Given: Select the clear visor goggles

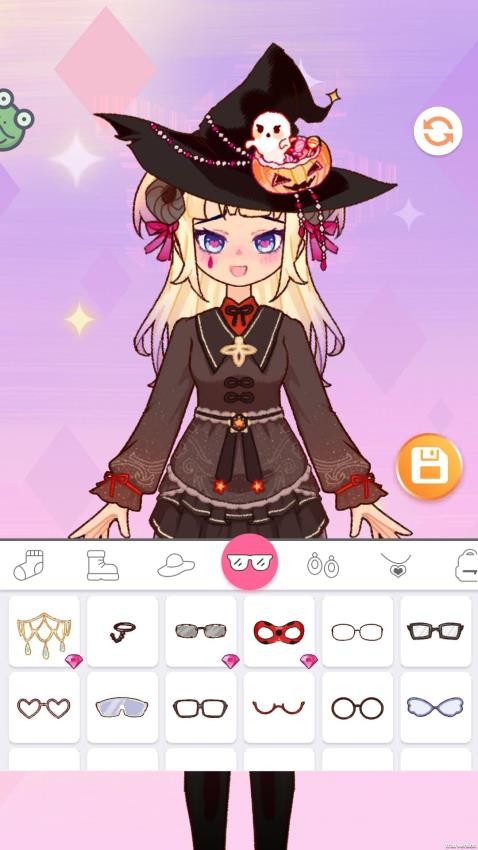Looking at the screenshot, I should [x=122, y=707].
